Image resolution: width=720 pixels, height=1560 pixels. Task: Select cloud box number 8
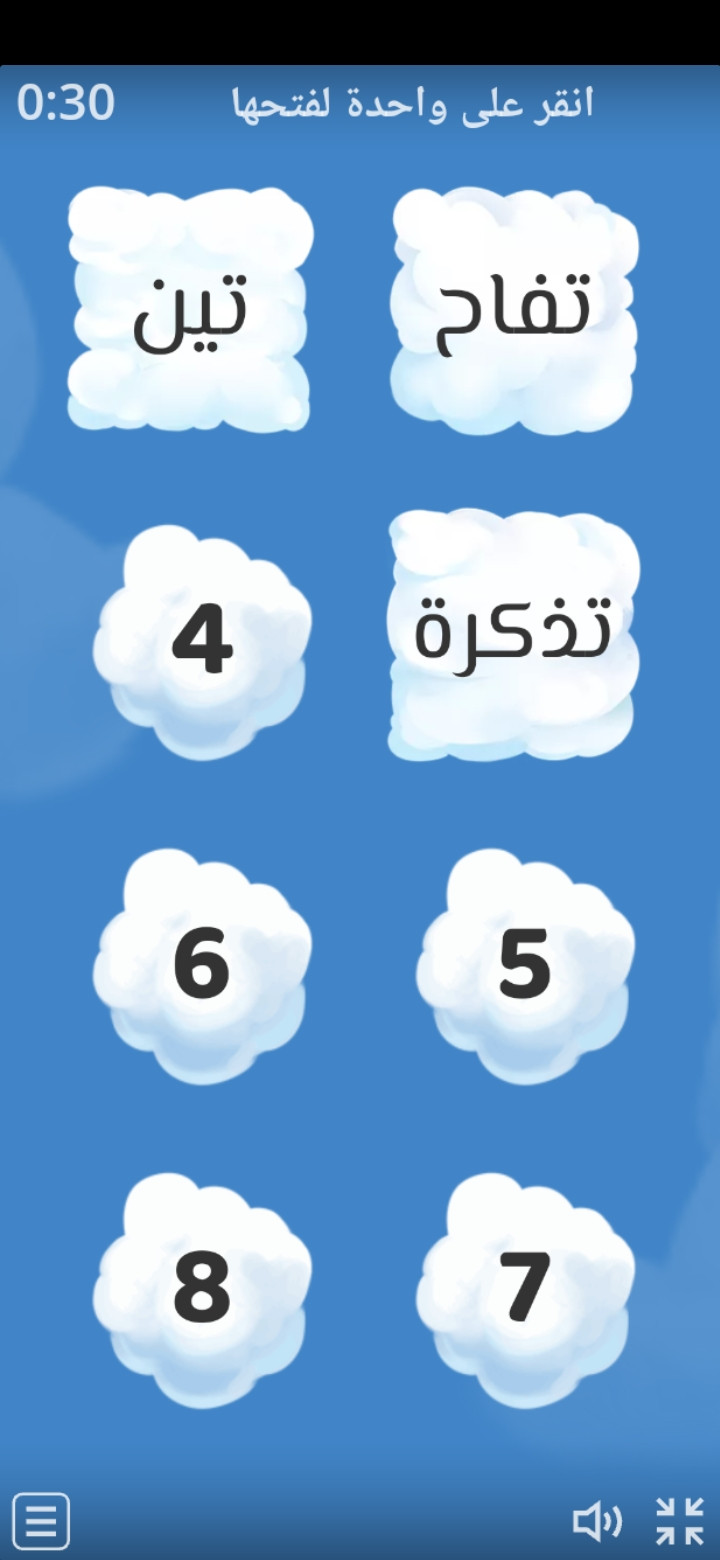coord(203,1289)
